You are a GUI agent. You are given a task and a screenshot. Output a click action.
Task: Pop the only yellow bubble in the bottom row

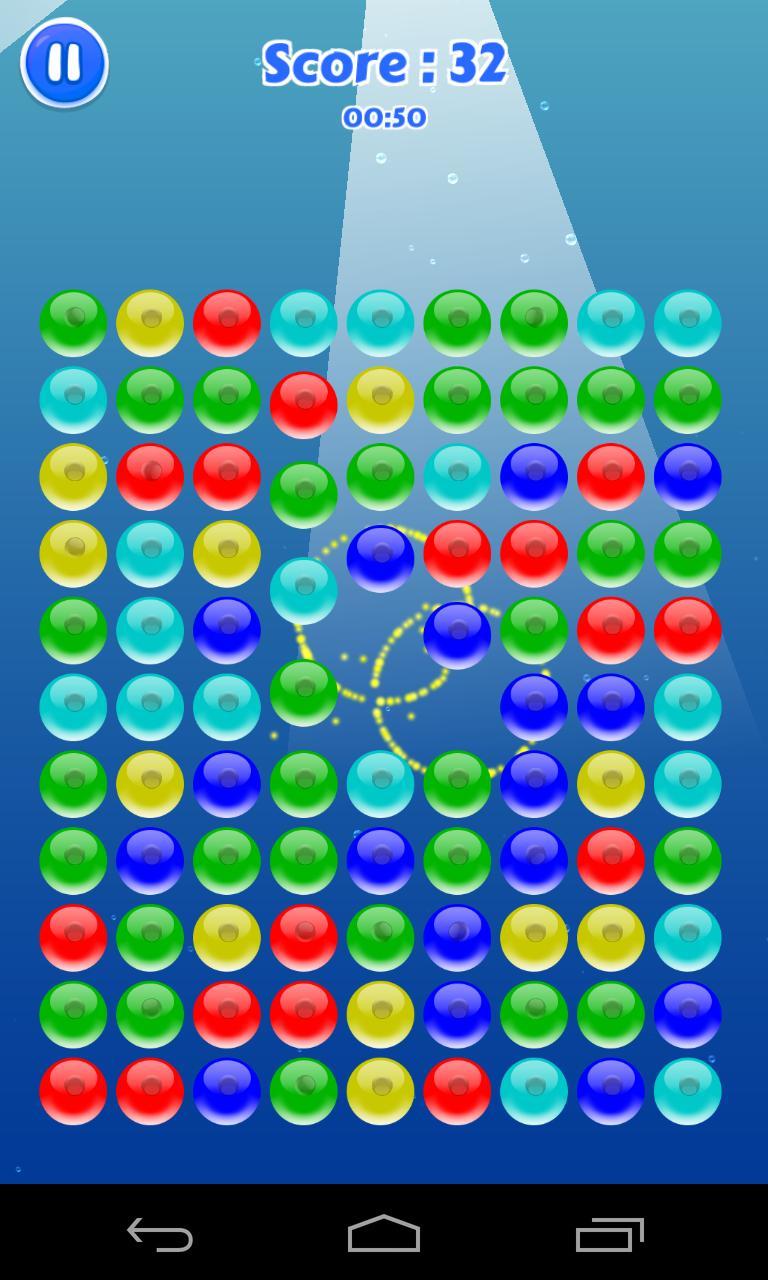pyautogui.click(x=381, y=1091)
